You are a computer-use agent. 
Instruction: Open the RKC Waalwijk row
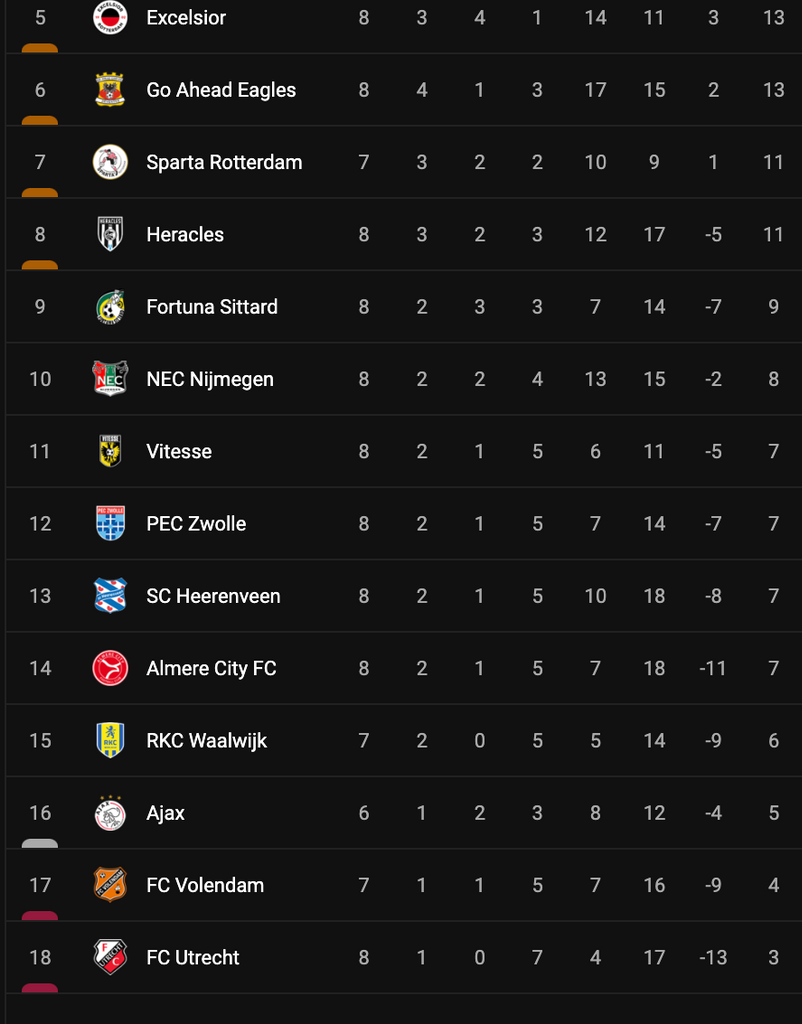click(207, 740)
